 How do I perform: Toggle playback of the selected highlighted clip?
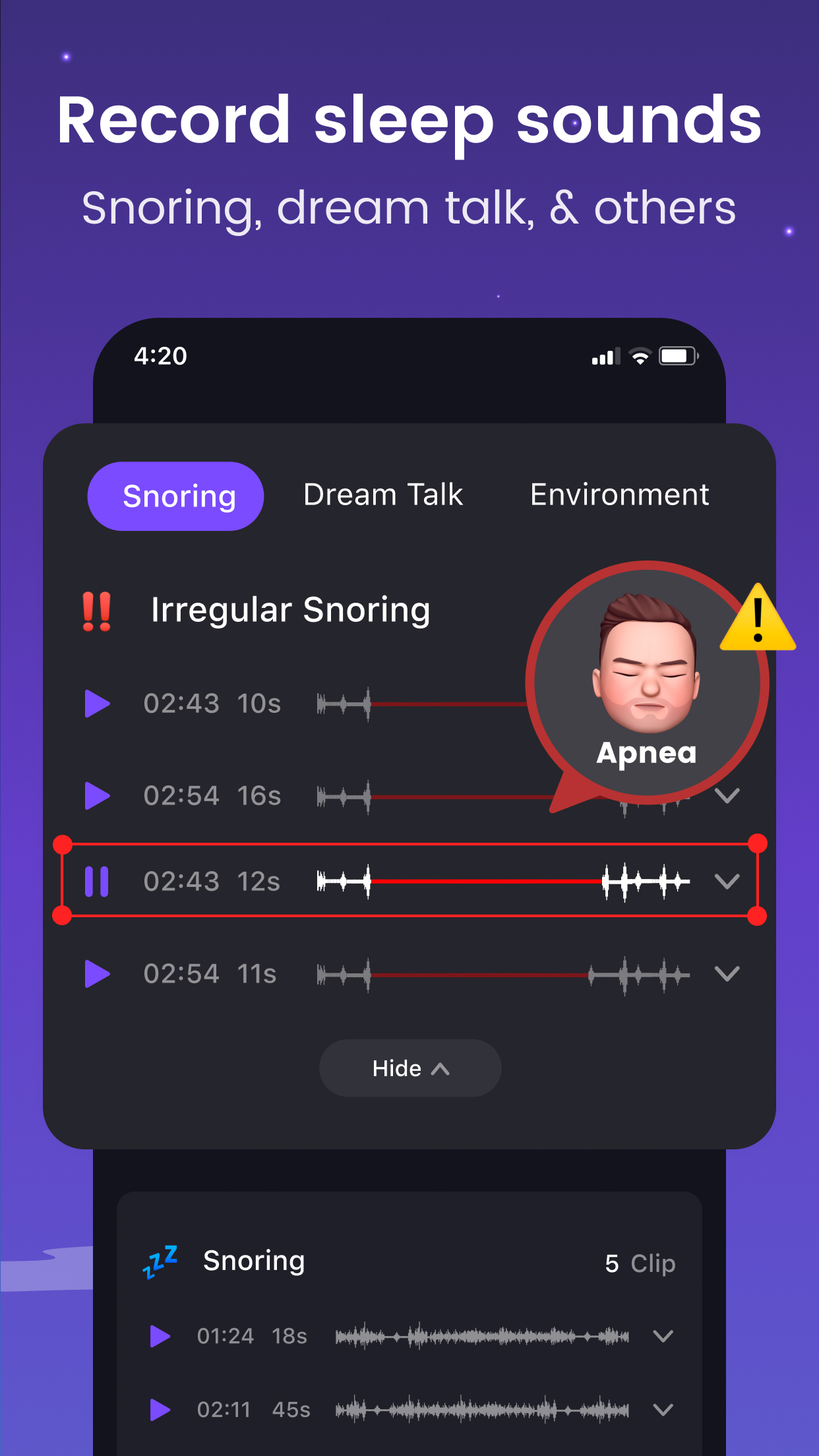tap(97, 882)
